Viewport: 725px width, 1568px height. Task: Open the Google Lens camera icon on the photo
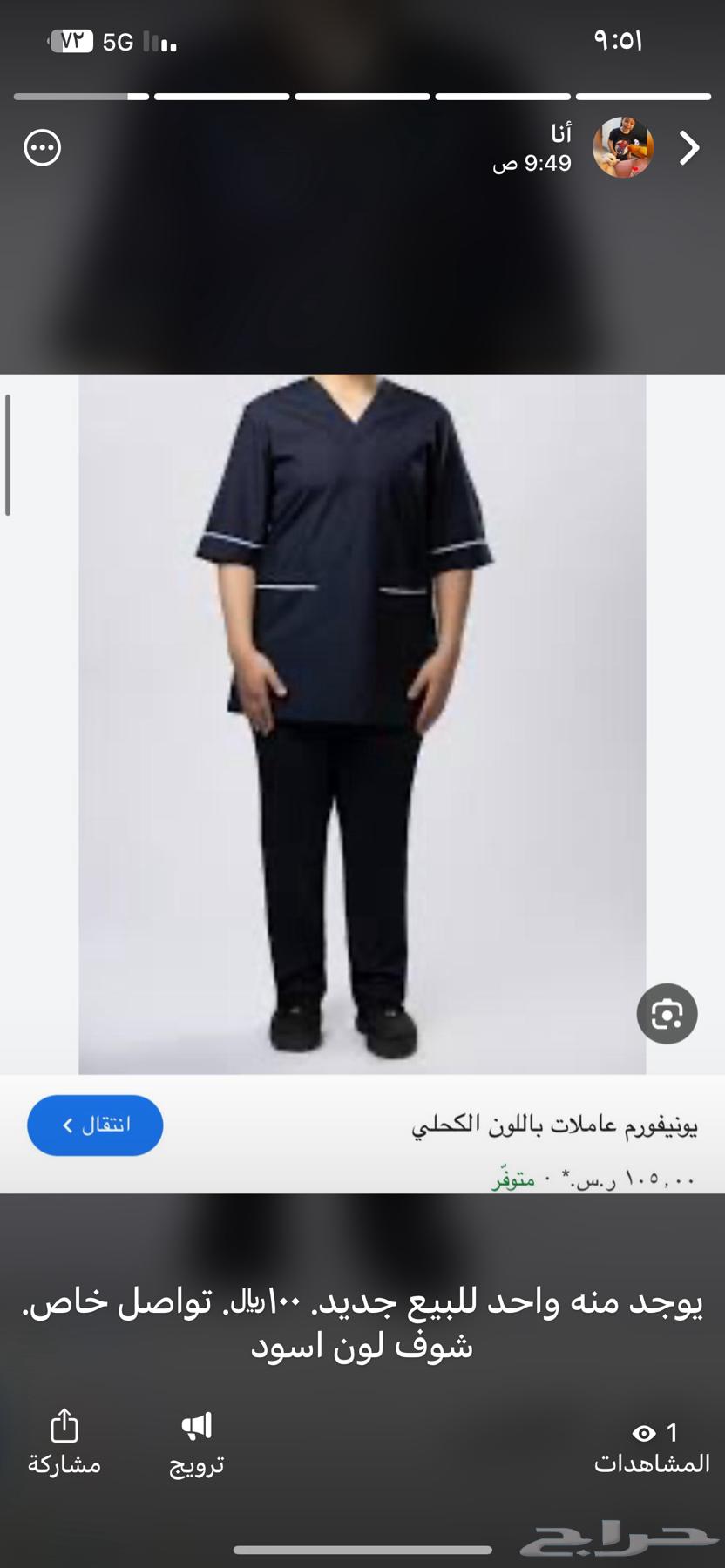(x=667, y=1013)
